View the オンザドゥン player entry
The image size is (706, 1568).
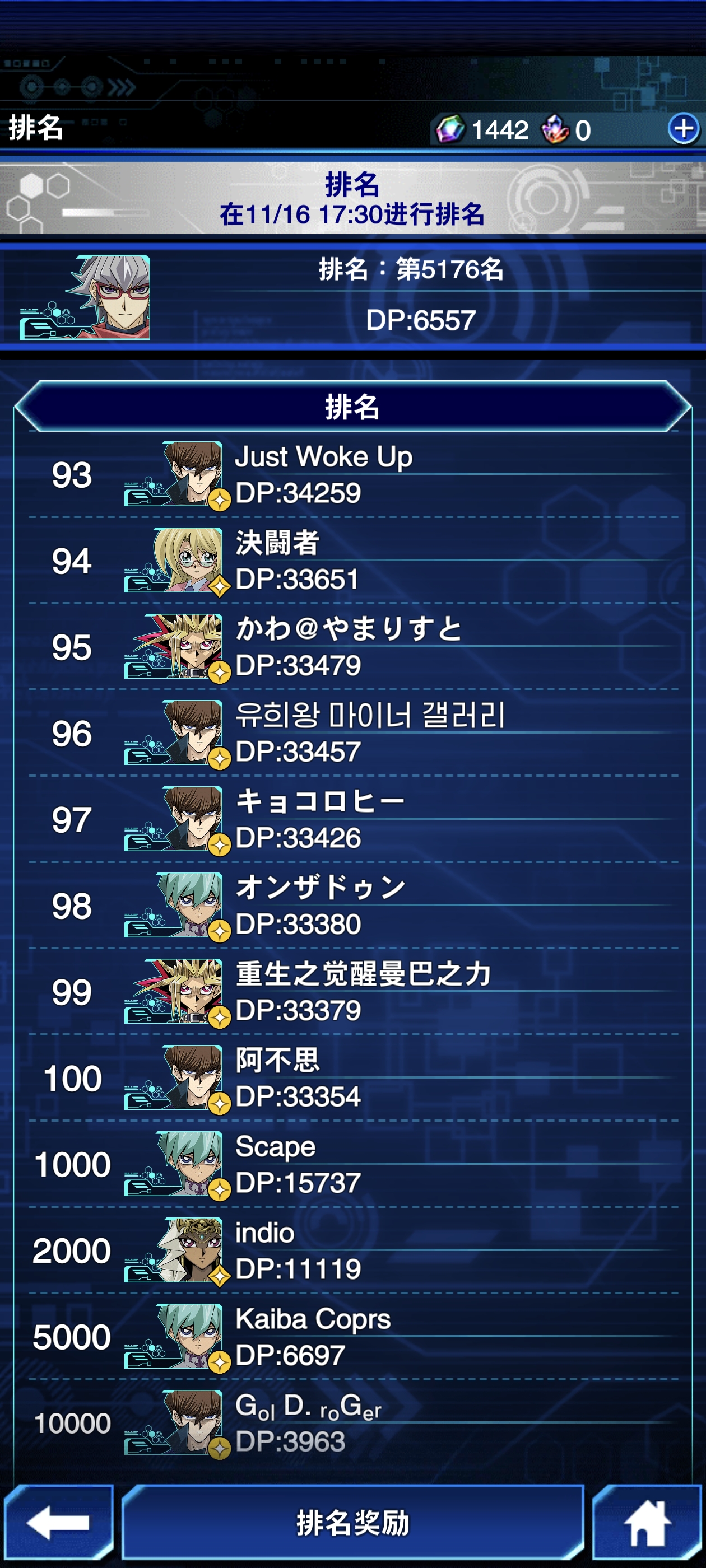pyautogui.click(x=352, y=906)
